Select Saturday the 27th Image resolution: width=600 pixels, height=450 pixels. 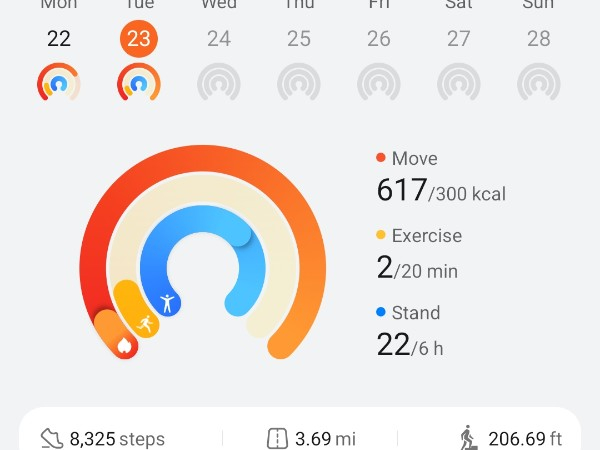[459, 40]
